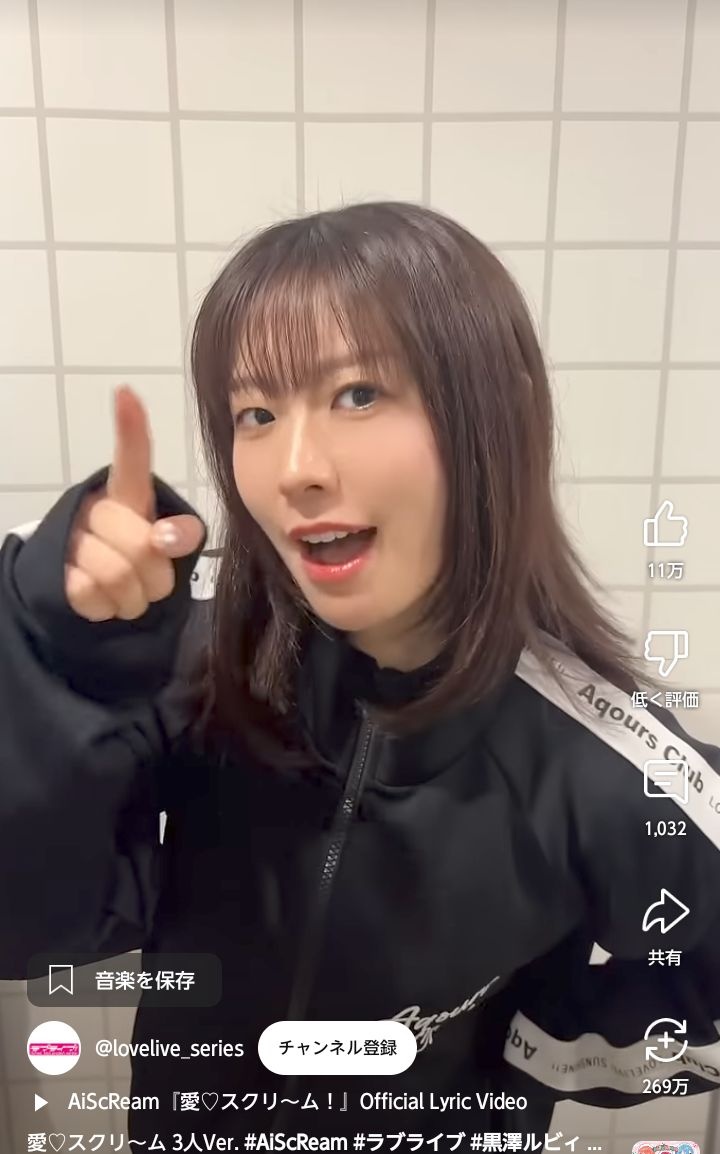Open the AiScReam Official Lyric Video link
Screen dimensions: 720x1154
tap(296, 1101)
